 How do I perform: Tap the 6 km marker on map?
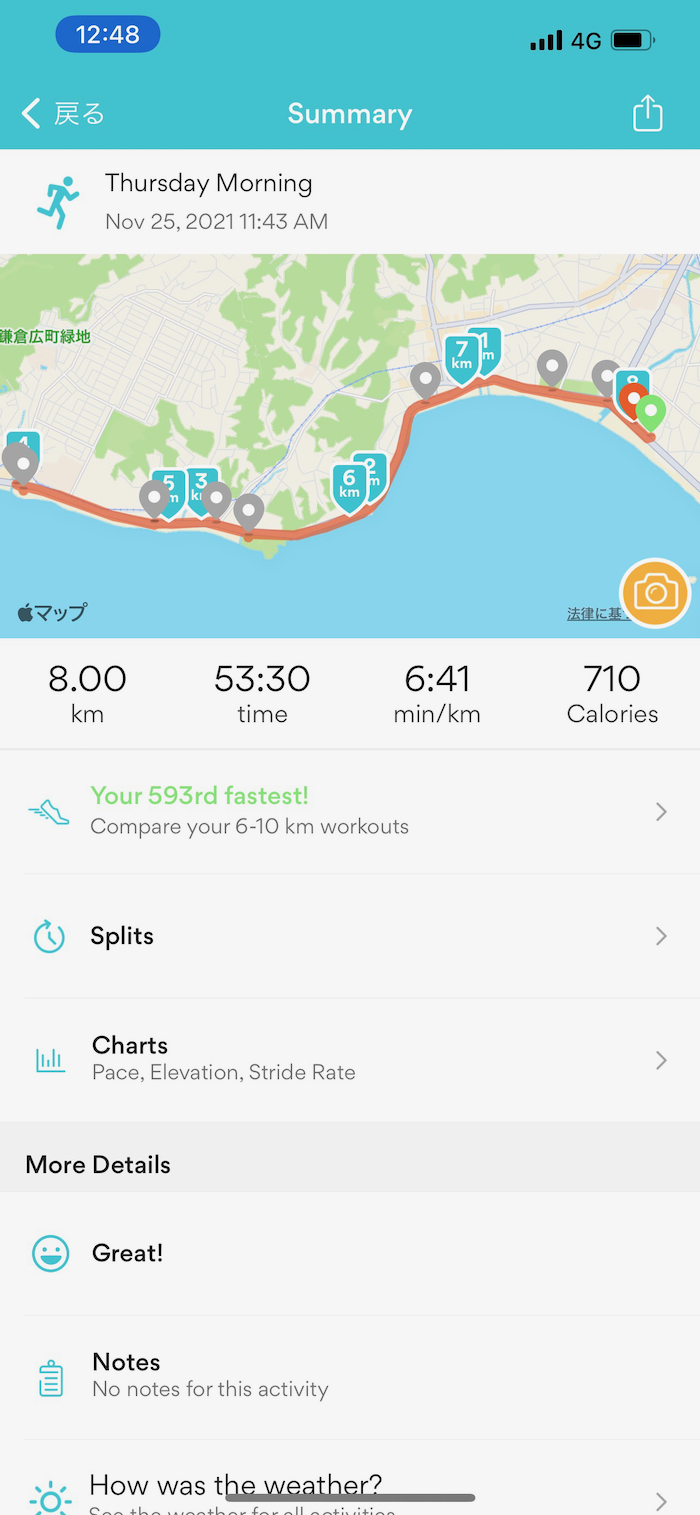pos(349,487)
